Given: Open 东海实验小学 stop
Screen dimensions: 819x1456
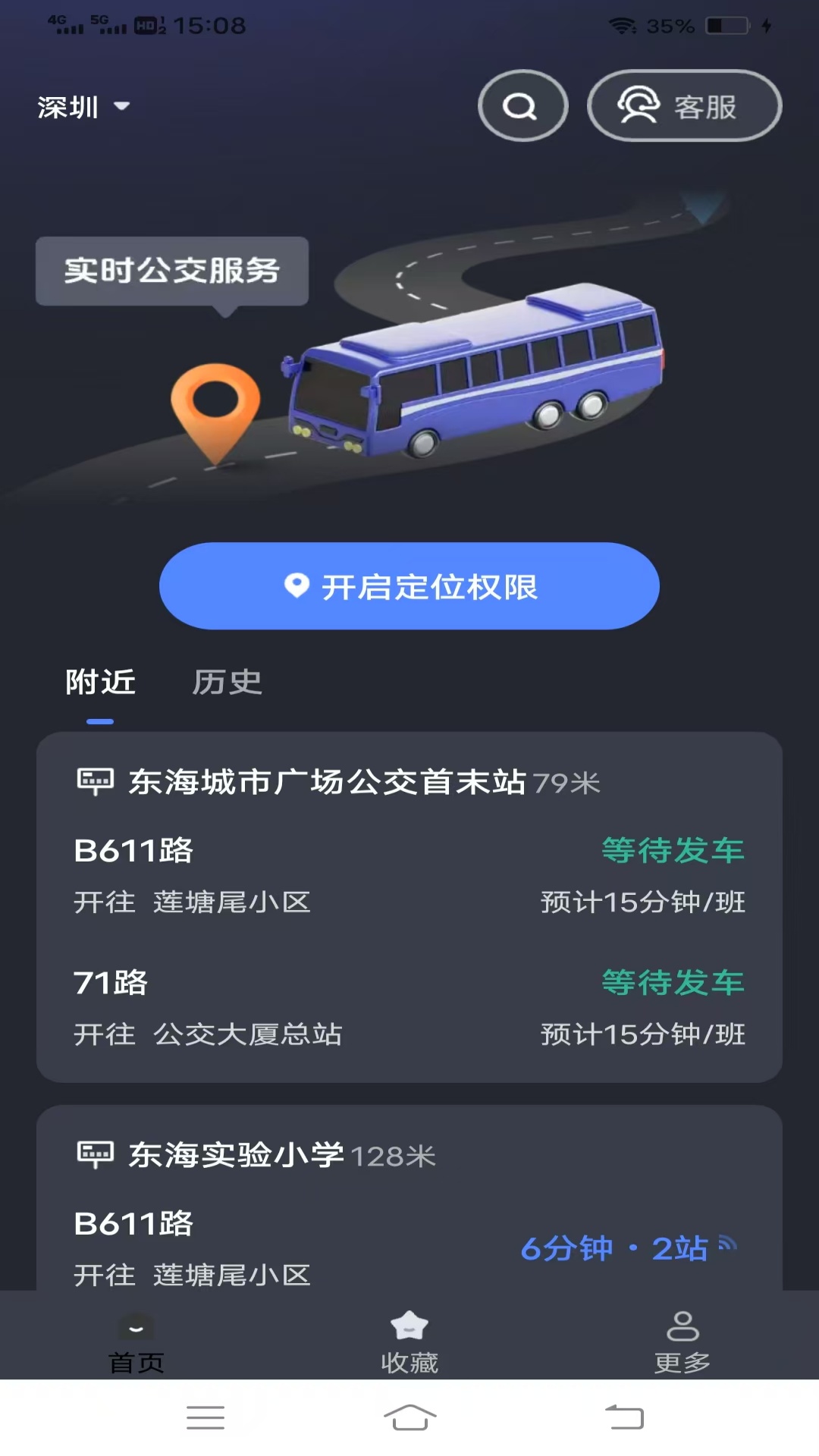Looking at the screenshot, I should click(x=237, y=1155).
